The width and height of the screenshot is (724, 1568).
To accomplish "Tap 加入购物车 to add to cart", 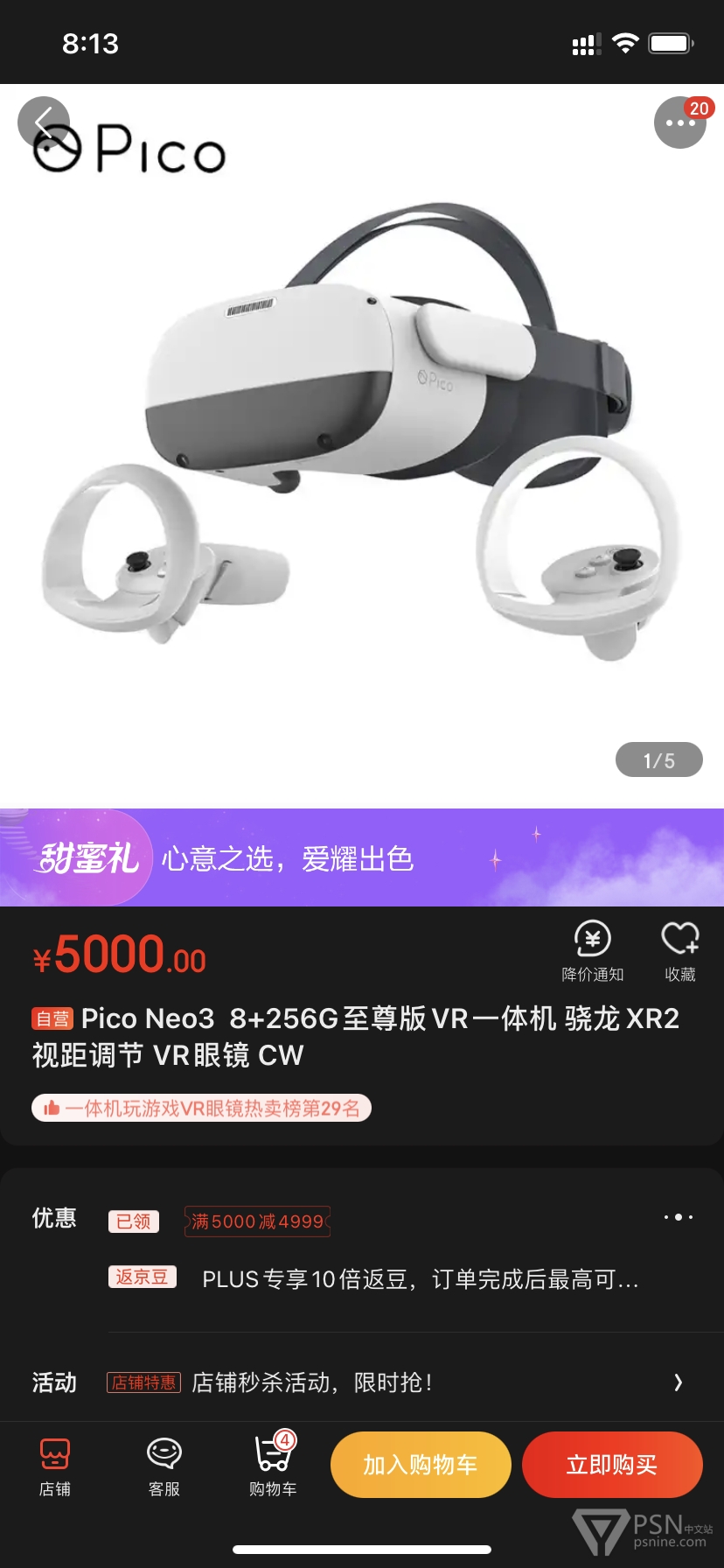I will (x=421, y=1465).
